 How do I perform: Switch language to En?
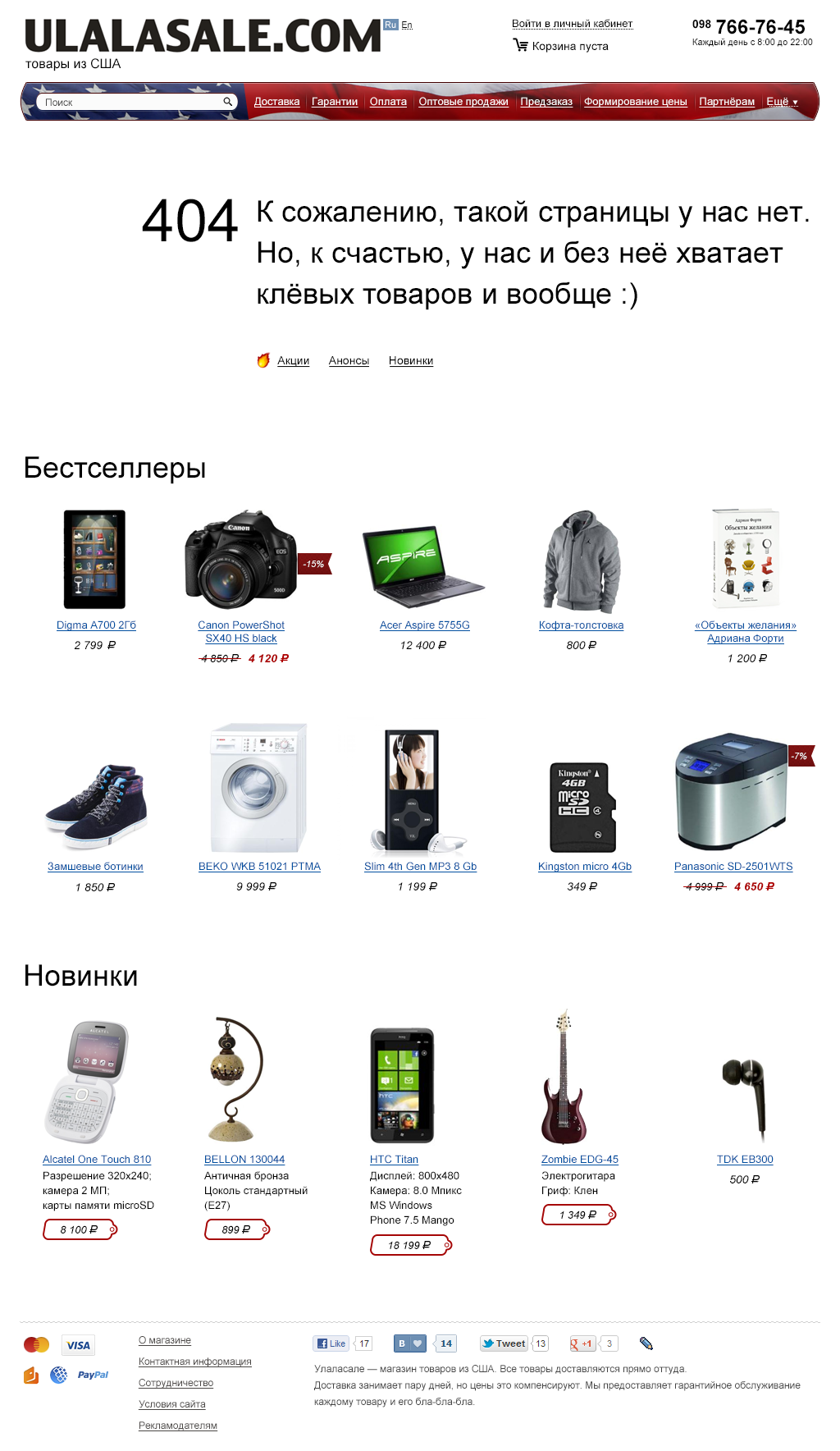pos(407,25)
